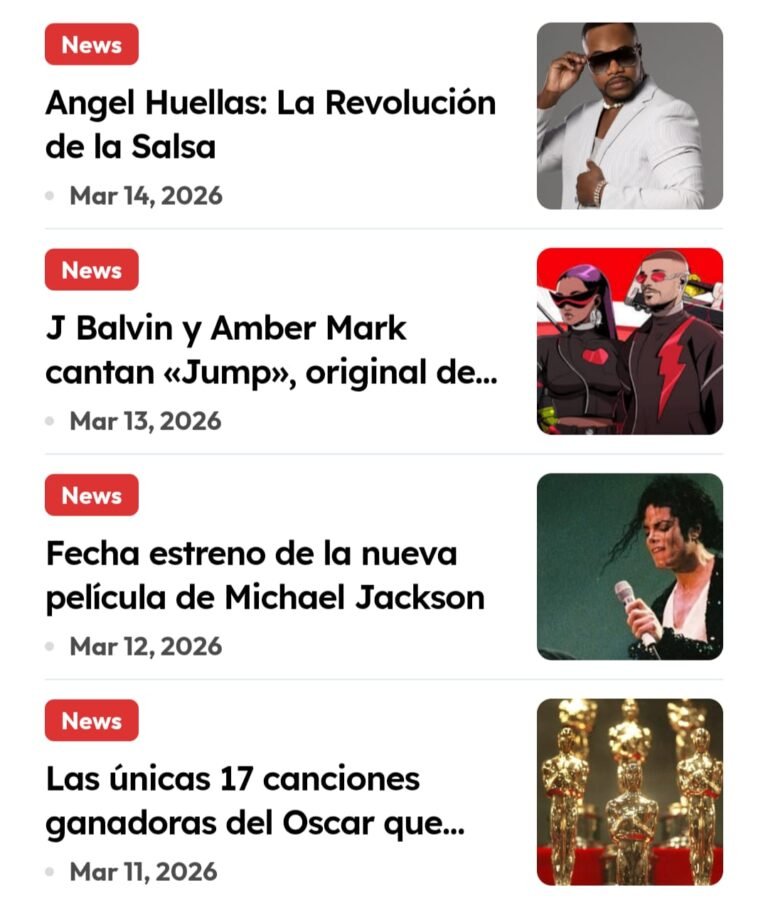View the 17 Oscar-winning songs article

[255, 800]
